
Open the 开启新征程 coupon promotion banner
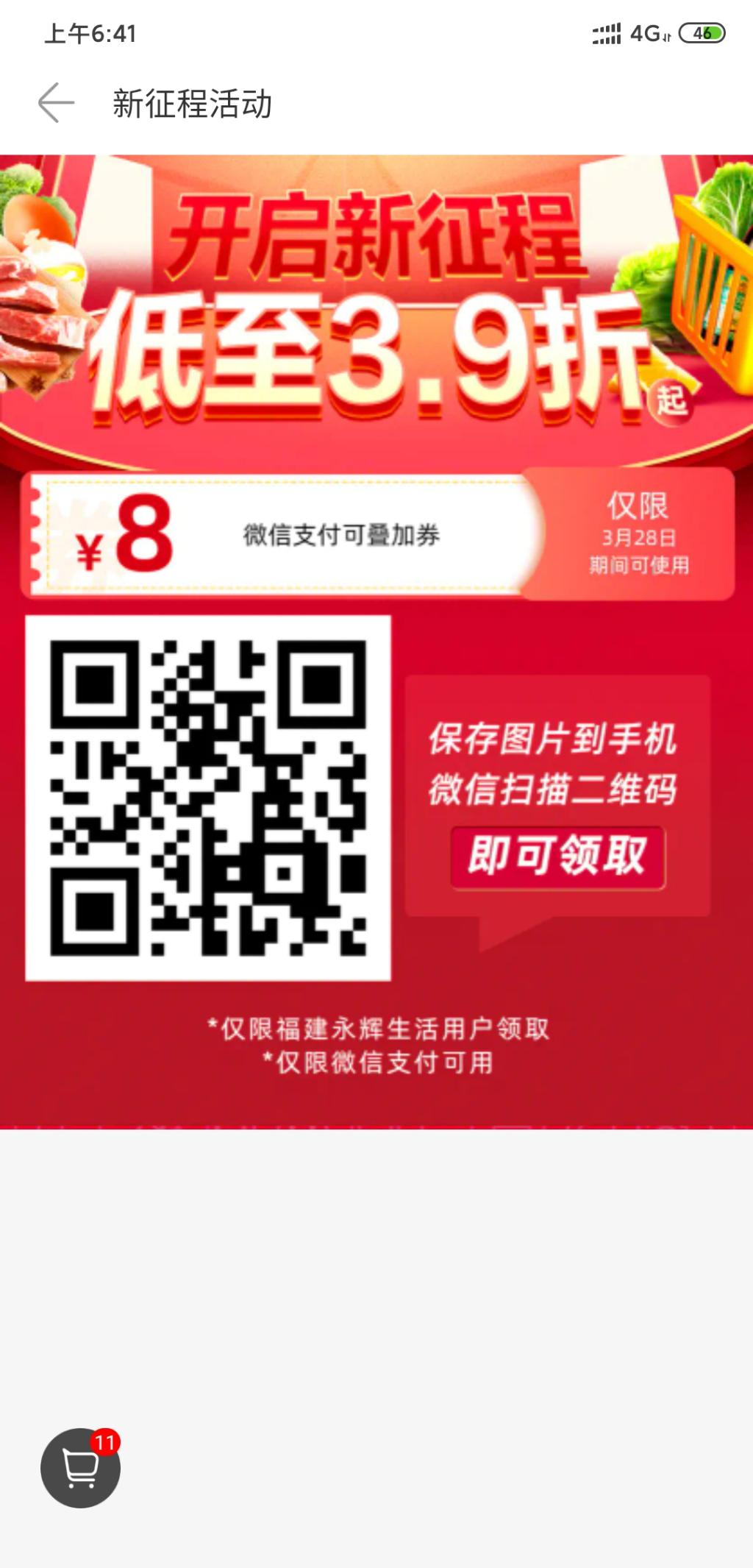pyautogui.click(x=376, y=640)
